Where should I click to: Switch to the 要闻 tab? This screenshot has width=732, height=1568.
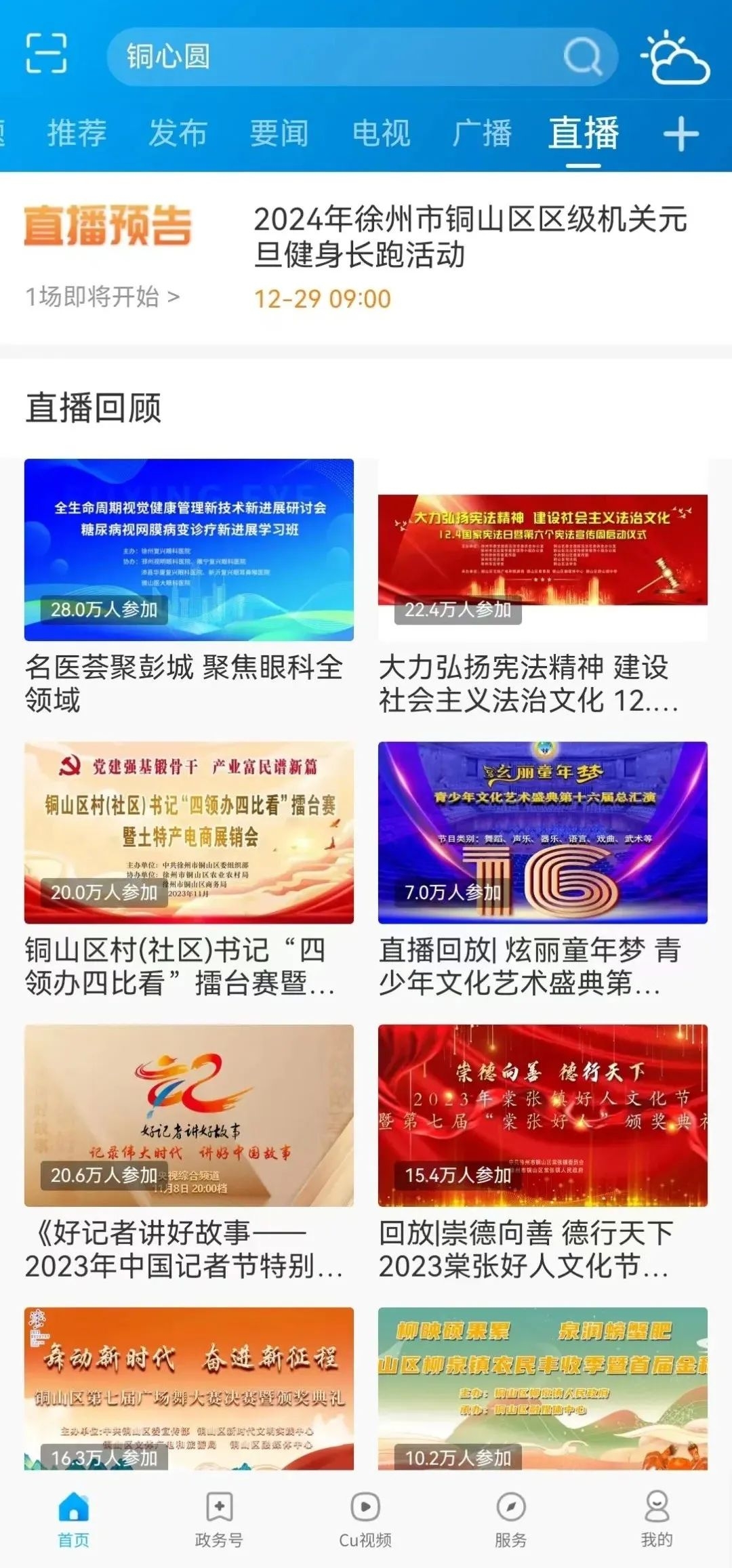tap(279, 133)
